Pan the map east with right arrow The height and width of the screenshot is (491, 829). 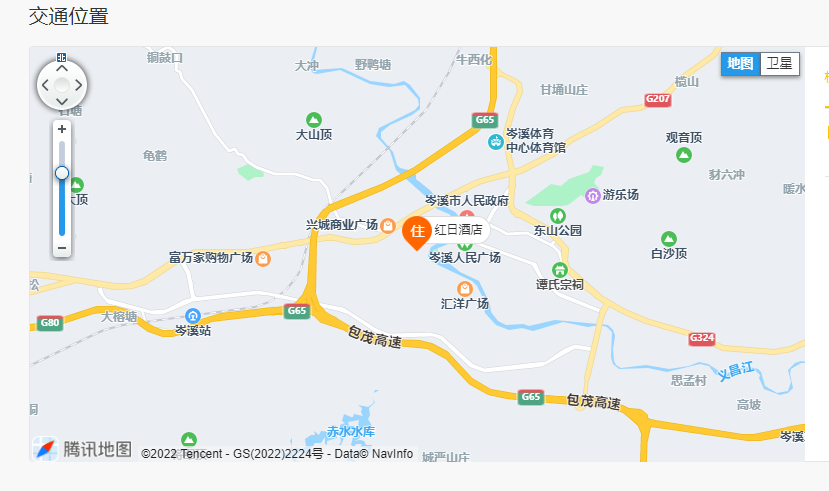(79, 86)
